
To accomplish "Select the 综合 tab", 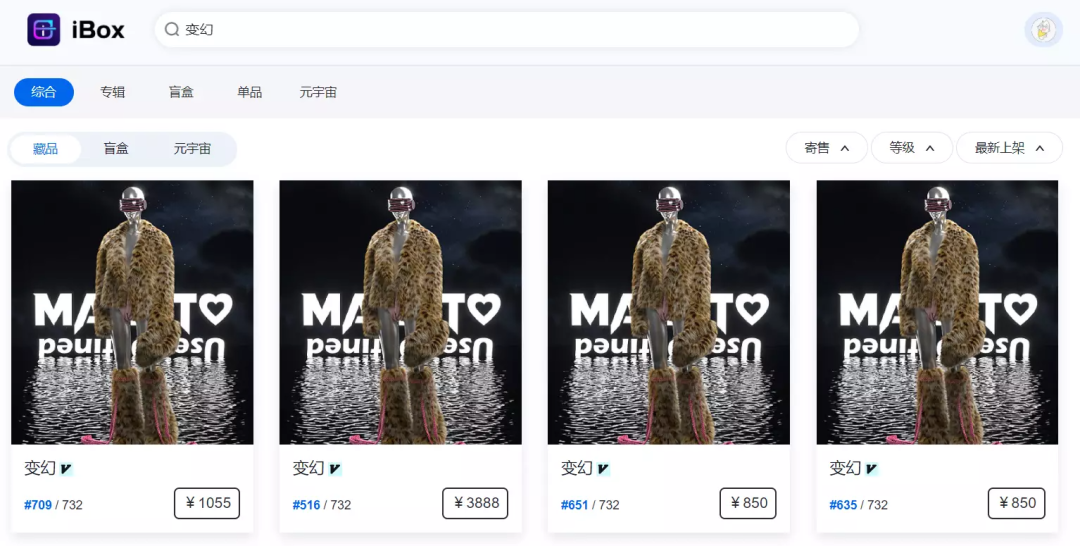I will pos(44,92).
